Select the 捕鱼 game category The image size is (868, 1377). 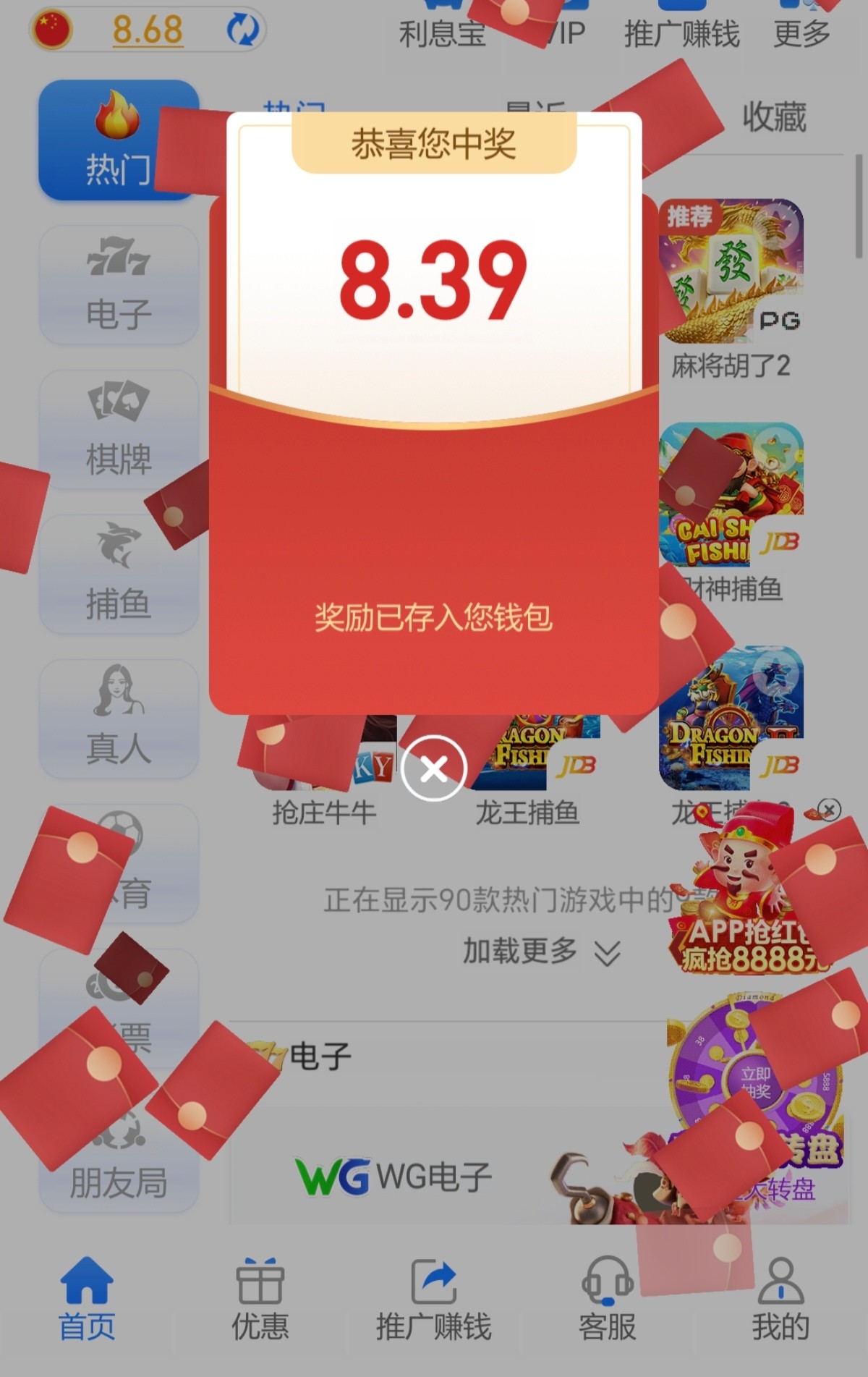(118, 575)
